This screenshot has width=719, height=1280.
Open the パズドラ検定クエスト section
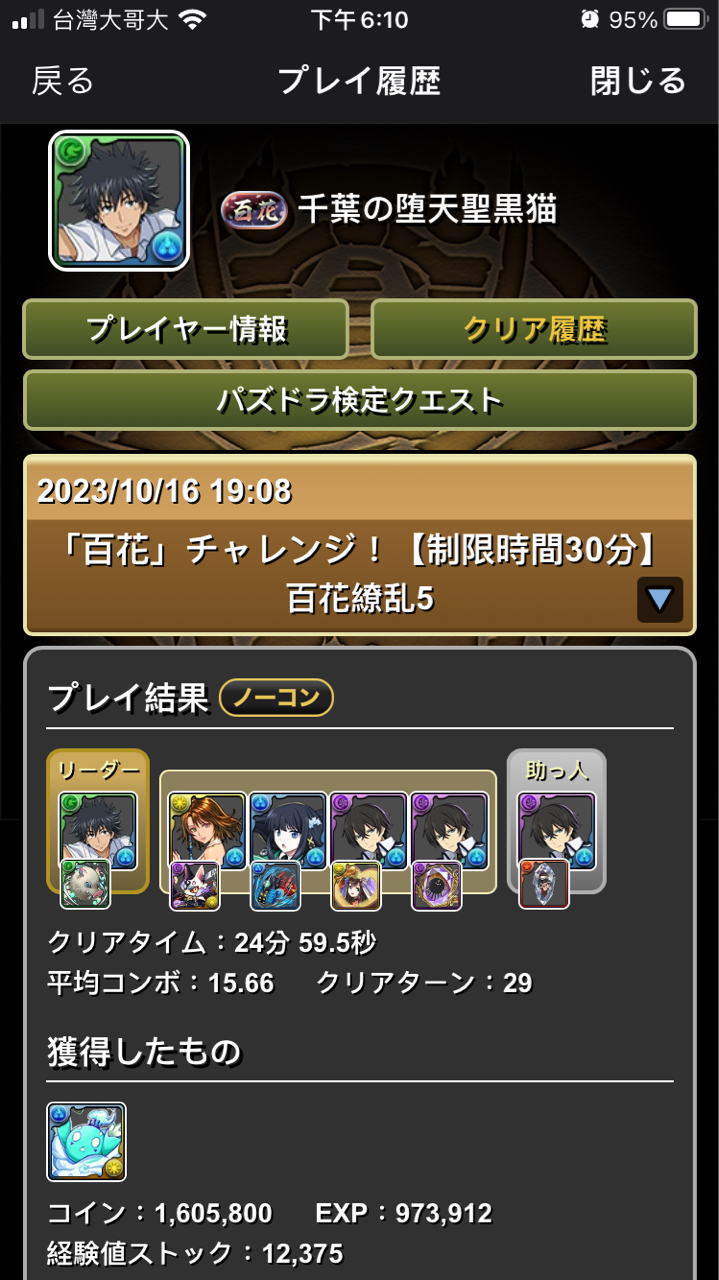pos(360,400)
